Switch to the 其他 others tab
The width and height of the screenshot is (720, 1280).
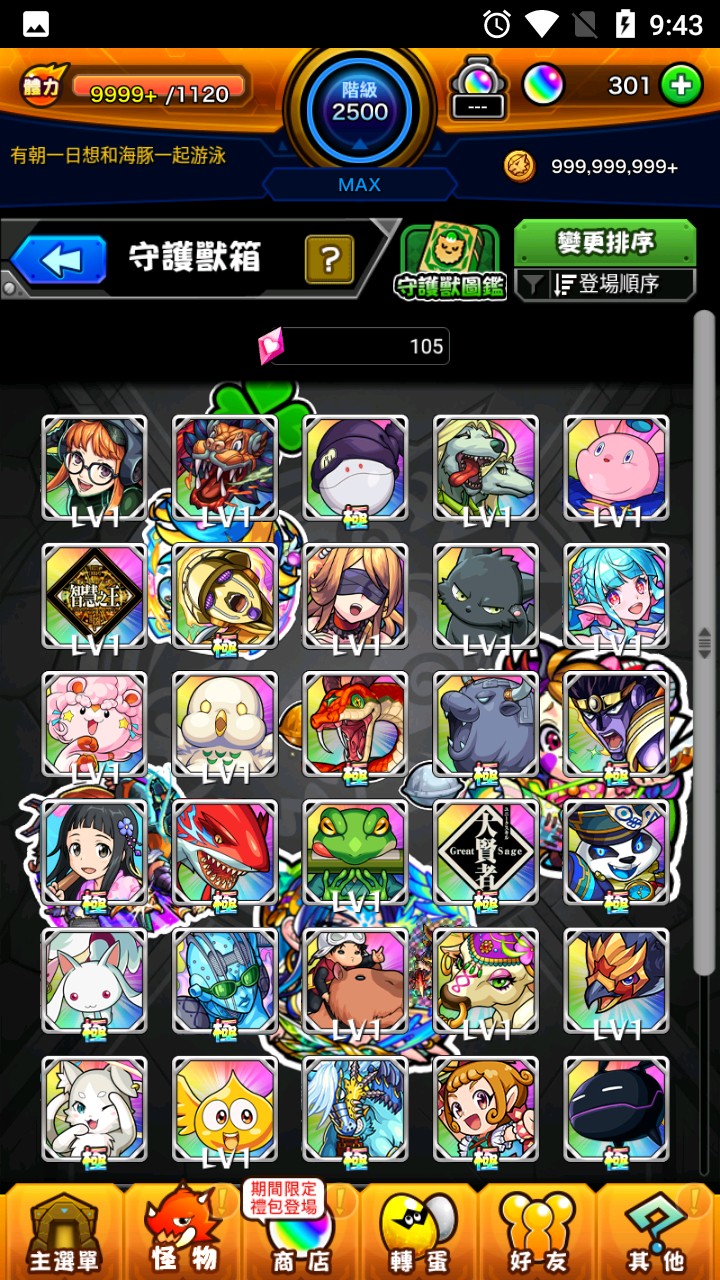[x=657, y=1230]
